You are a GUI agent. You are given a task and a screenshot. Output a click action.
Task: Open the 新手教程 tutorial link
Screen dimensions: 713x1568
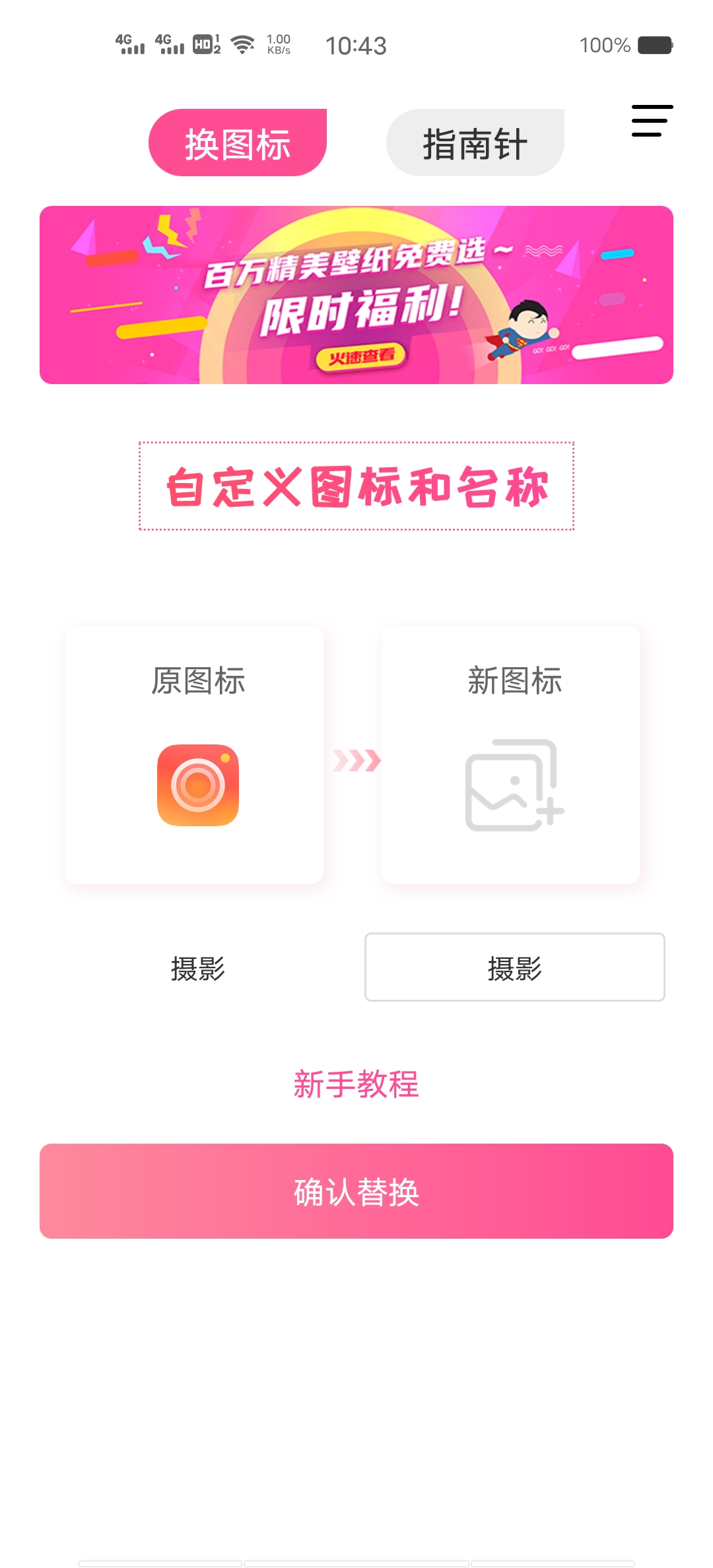356,1084
